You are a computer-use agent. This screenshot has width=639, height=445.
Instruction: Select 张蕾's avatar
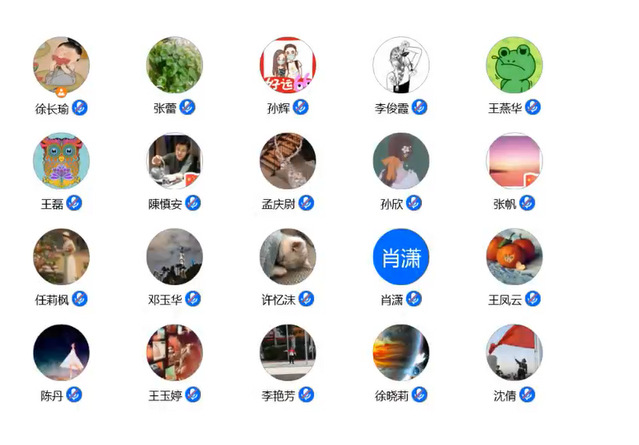click(174, 66)
